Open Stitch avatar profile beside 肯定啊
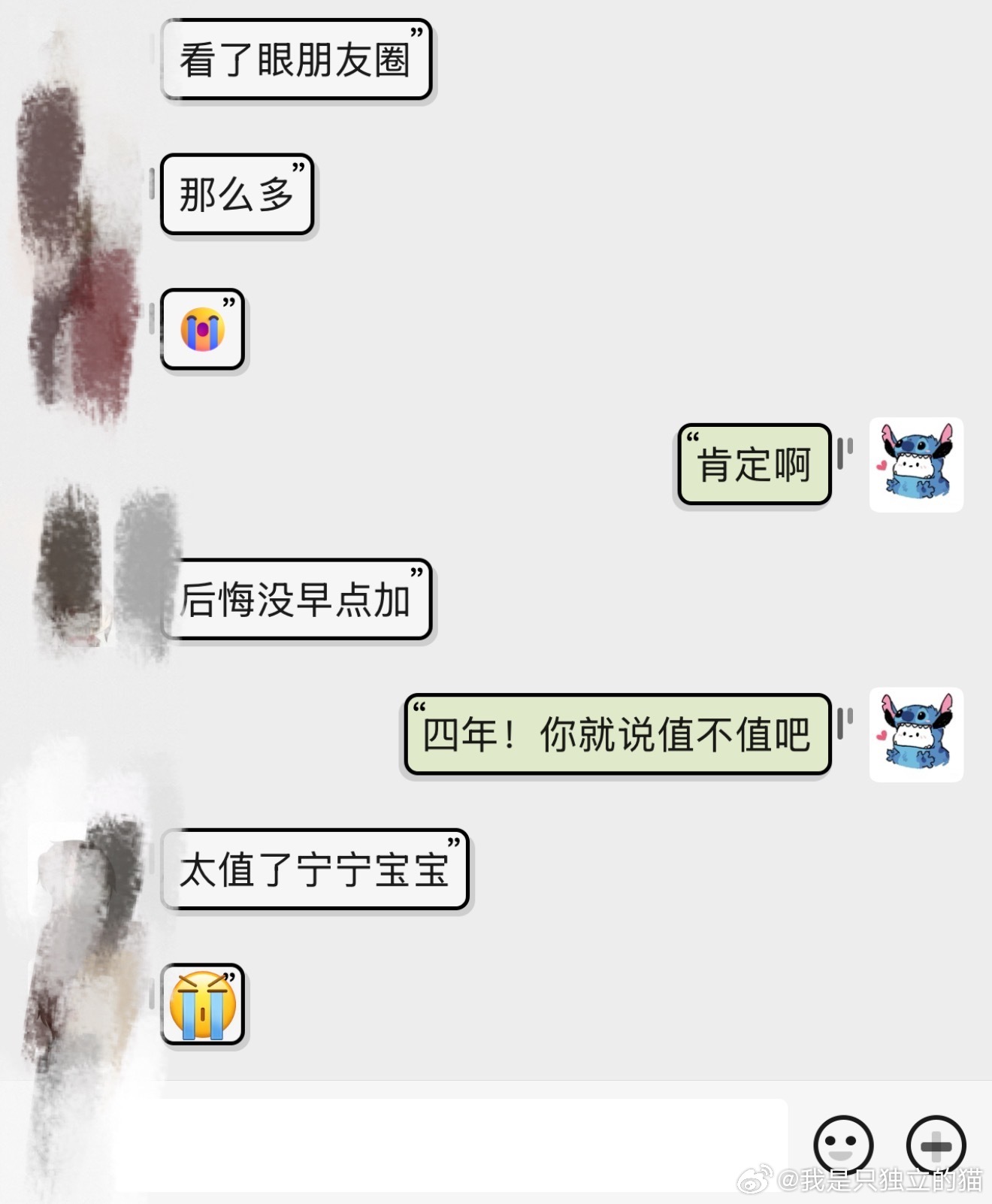 coord(916,464)
